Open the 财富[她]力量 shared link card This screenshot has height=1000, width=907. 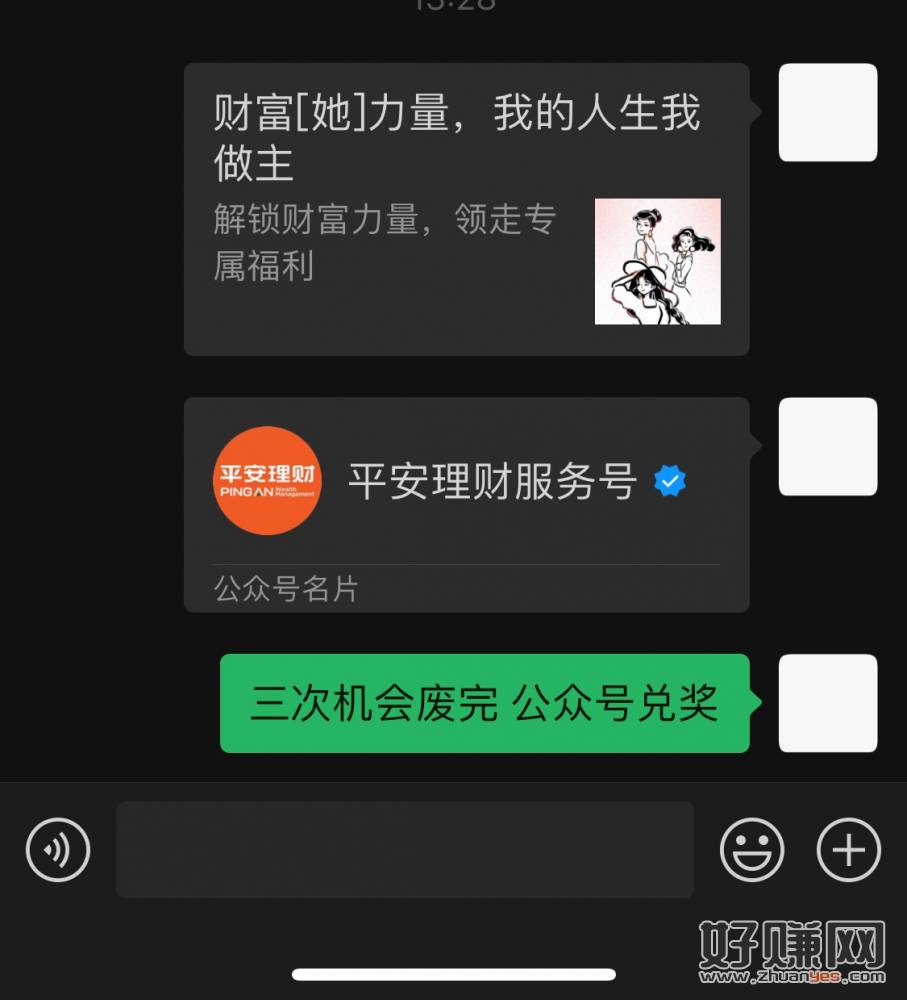pos(466,209)
